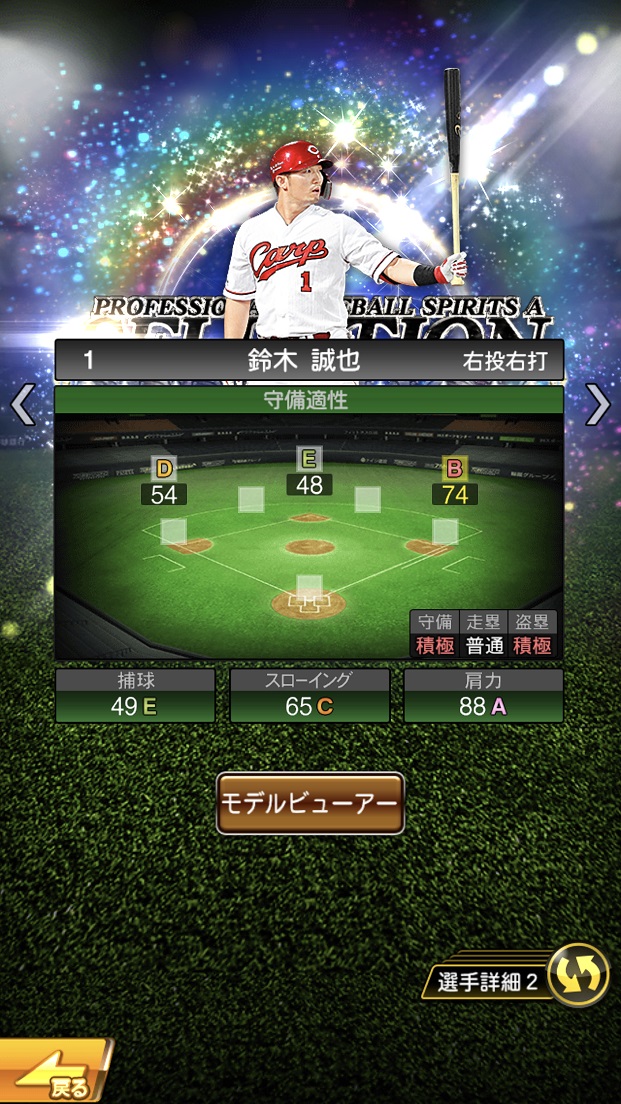The image size is (621, 1104).
Task: Go to previous player with left arrow
Action: click(22, 405)
